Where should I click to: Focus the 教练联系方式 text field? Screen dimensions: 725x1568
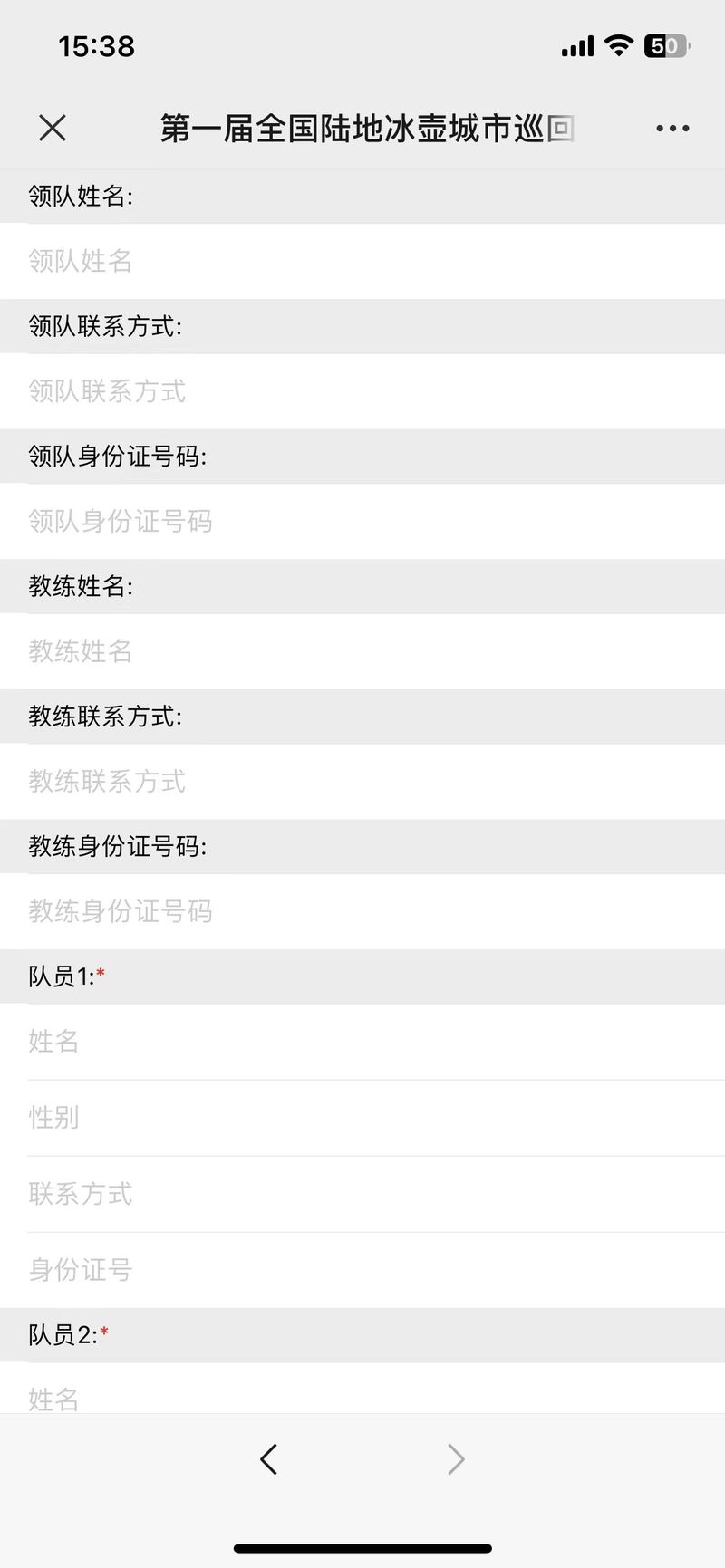tap(362, 782)
